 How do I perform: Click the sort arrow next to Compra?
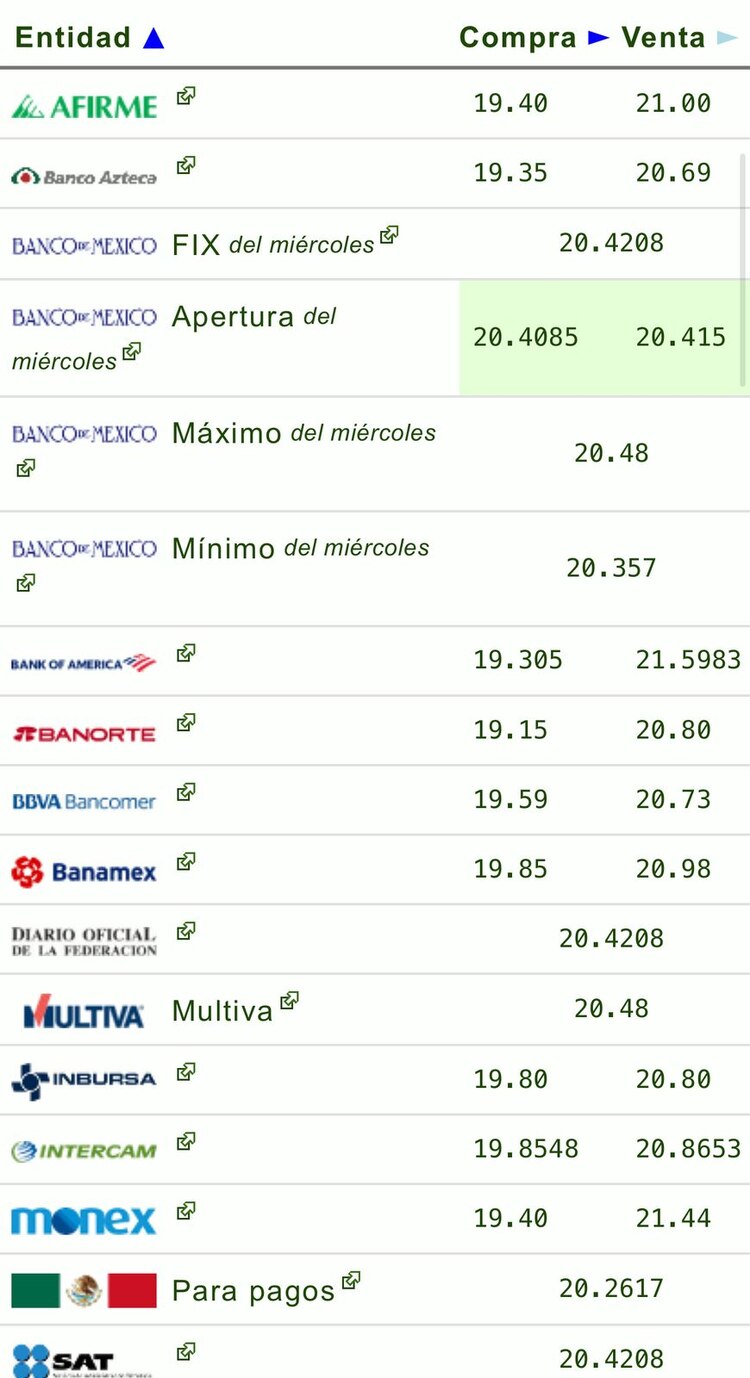(x=596, y=37)
